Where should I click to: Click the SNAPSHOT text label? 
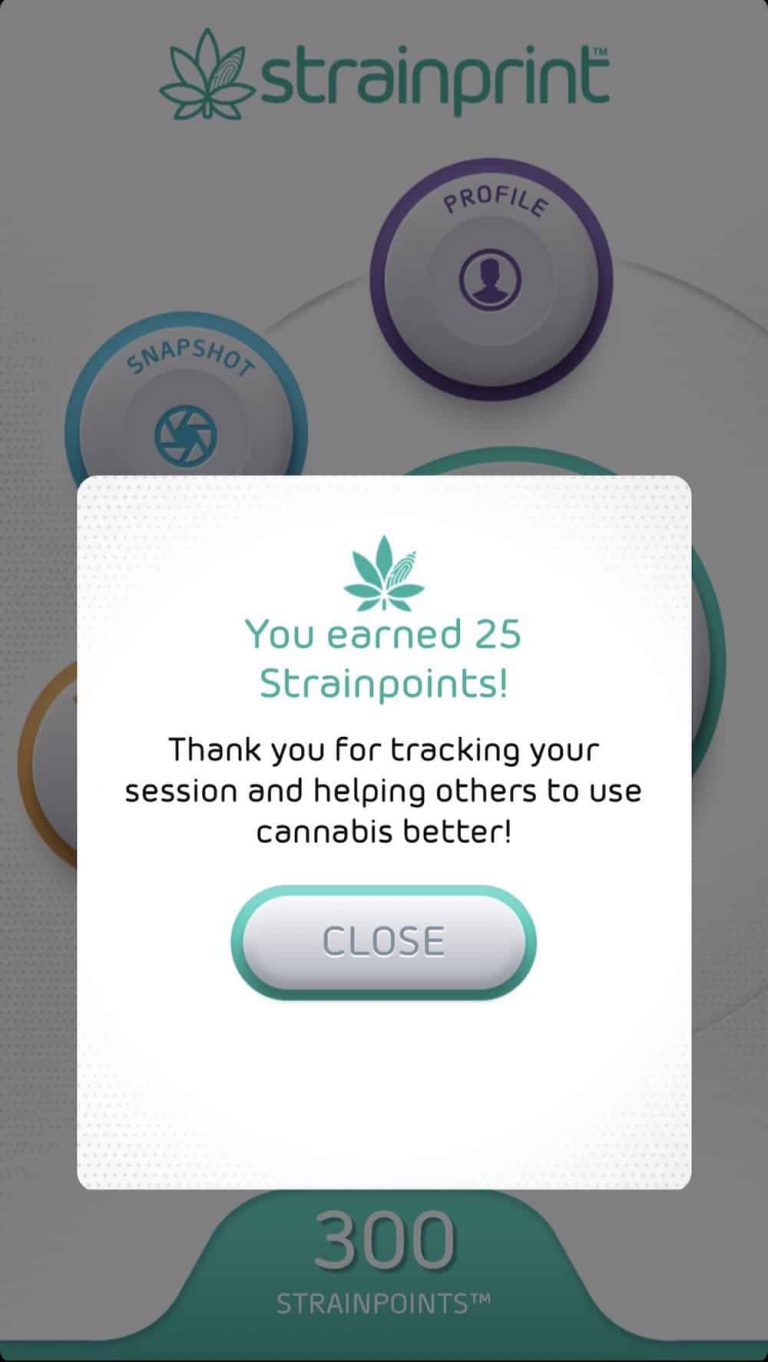(x=188, y=358)
